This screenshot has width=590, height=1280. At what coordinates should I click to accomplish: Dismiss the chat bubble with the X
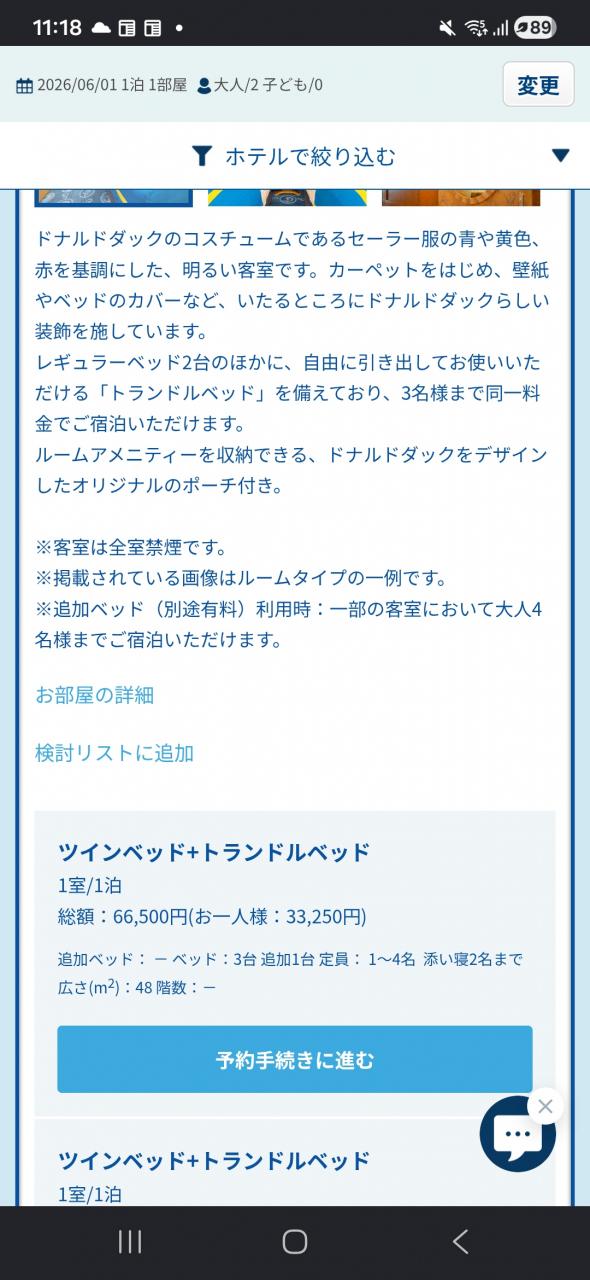545,1106
